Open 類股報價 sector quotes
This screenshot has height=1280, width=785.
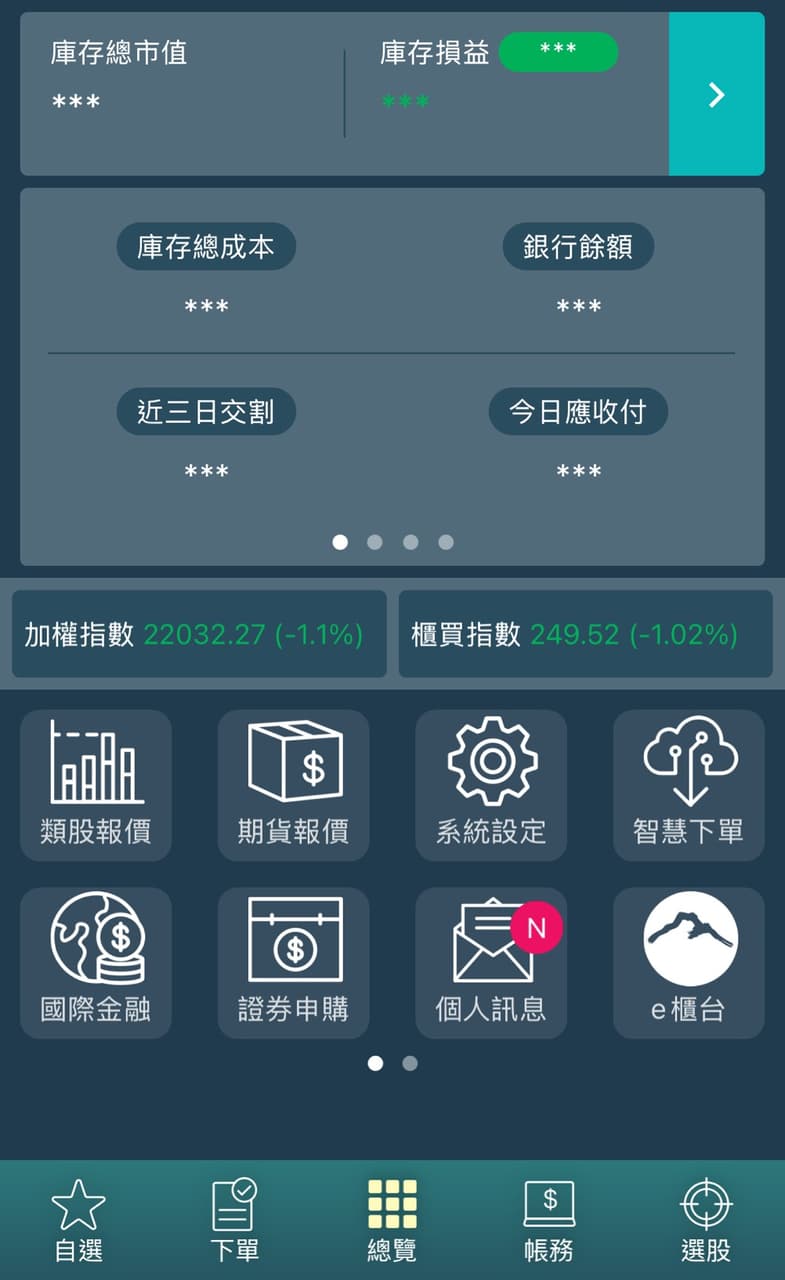96,785
